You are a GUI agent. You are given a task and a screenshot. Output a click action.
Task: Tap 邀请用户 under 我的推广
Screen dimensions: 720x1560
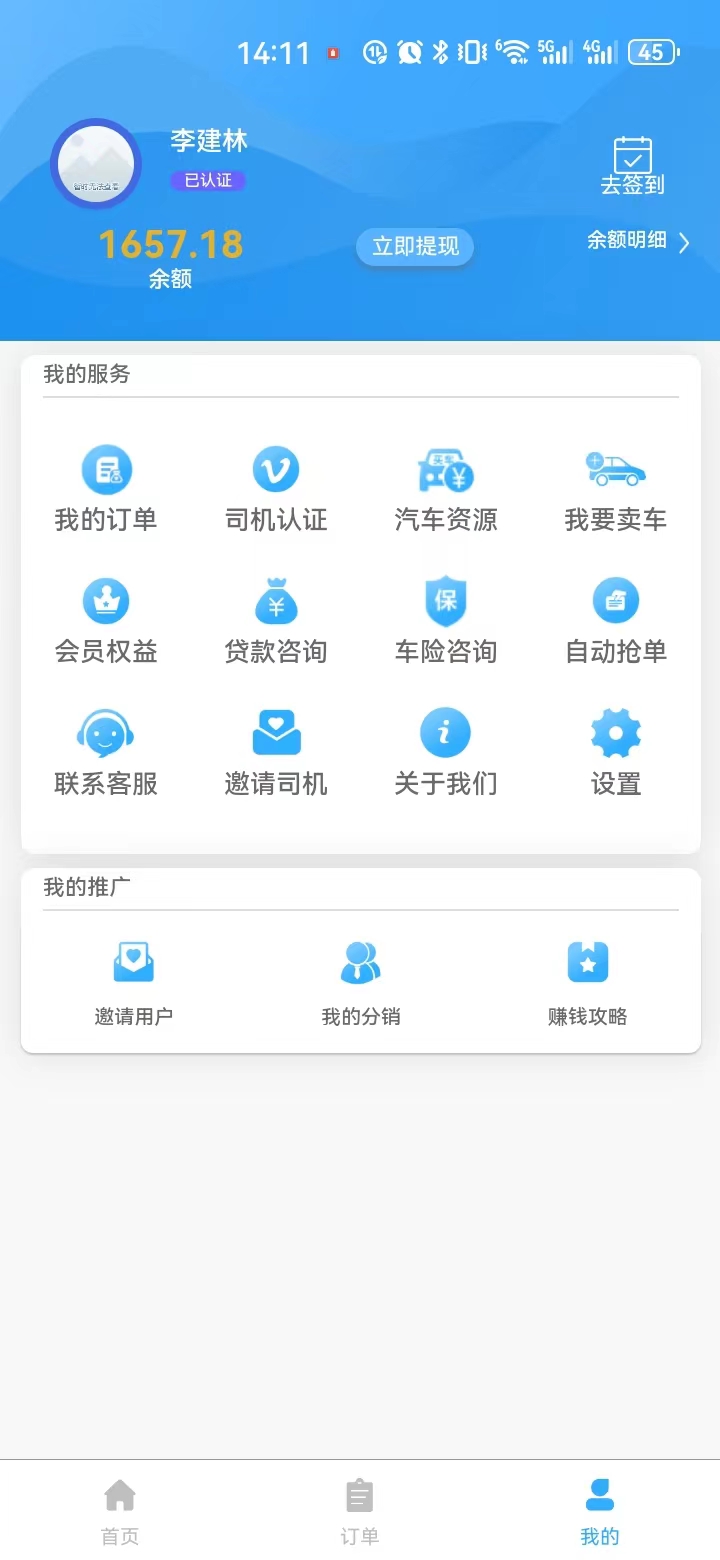pyautogui.click(x=134, y=982)
